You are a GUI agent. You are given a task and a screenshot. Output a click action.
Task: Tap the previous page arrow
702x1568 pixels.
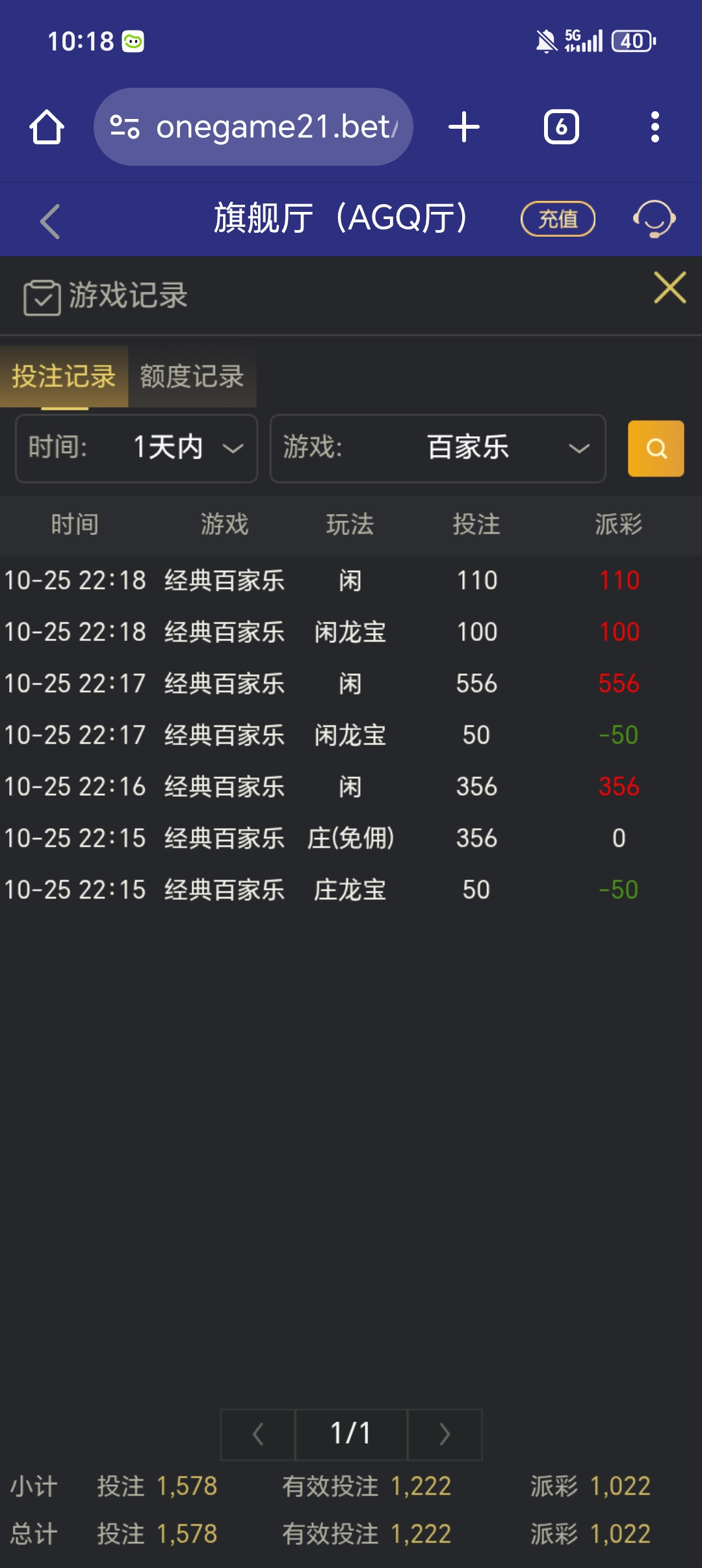(x=258, y=1435)
